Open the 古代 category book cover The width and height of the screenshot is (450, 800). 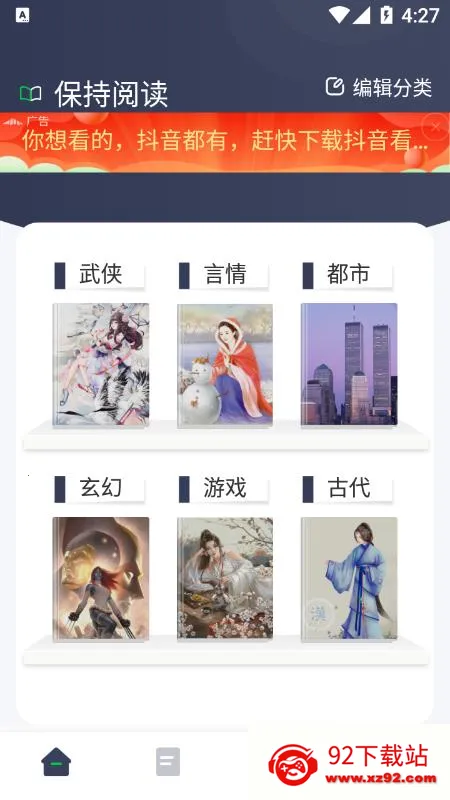pyautogui.click(x=349, y=579)
